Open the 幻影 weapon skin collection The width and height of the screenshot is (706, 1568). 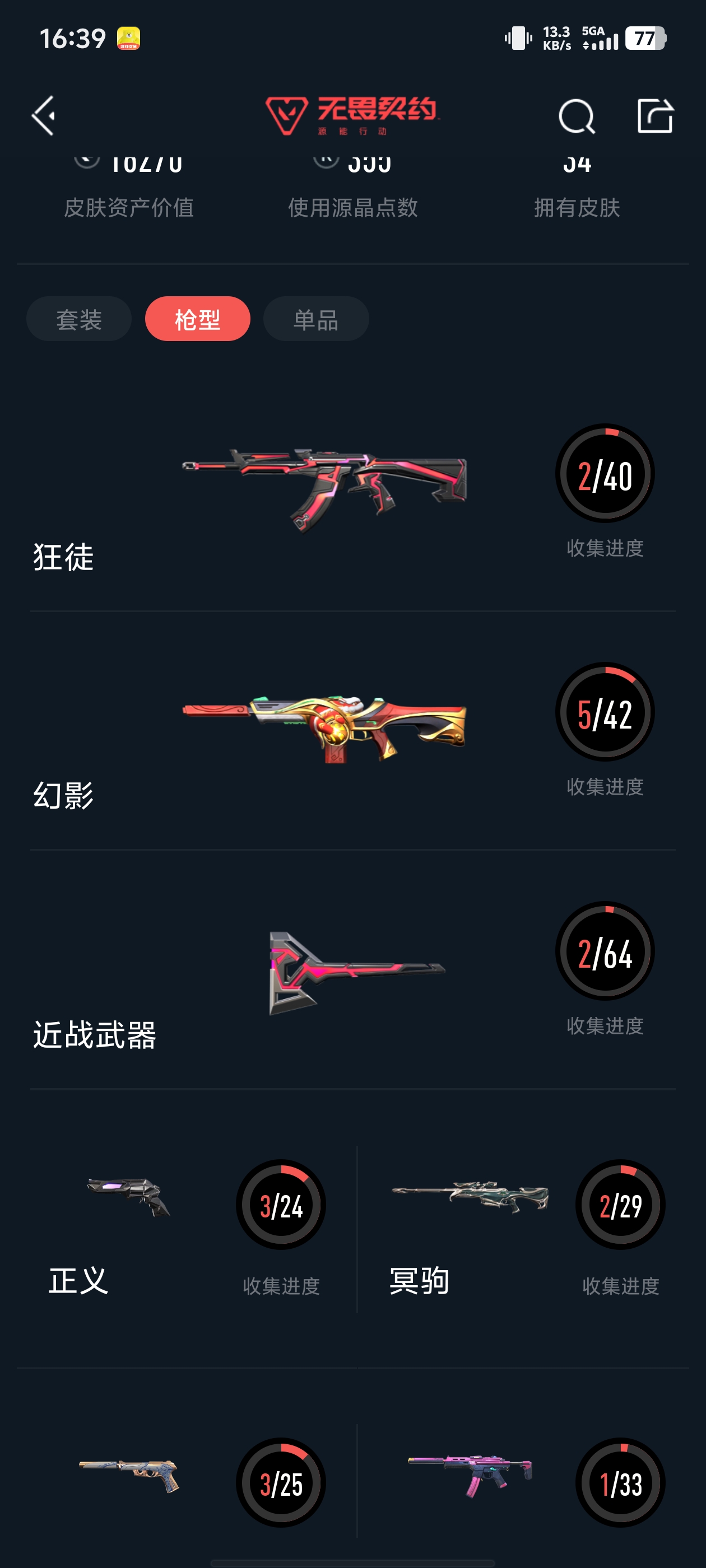click(352, 730)
